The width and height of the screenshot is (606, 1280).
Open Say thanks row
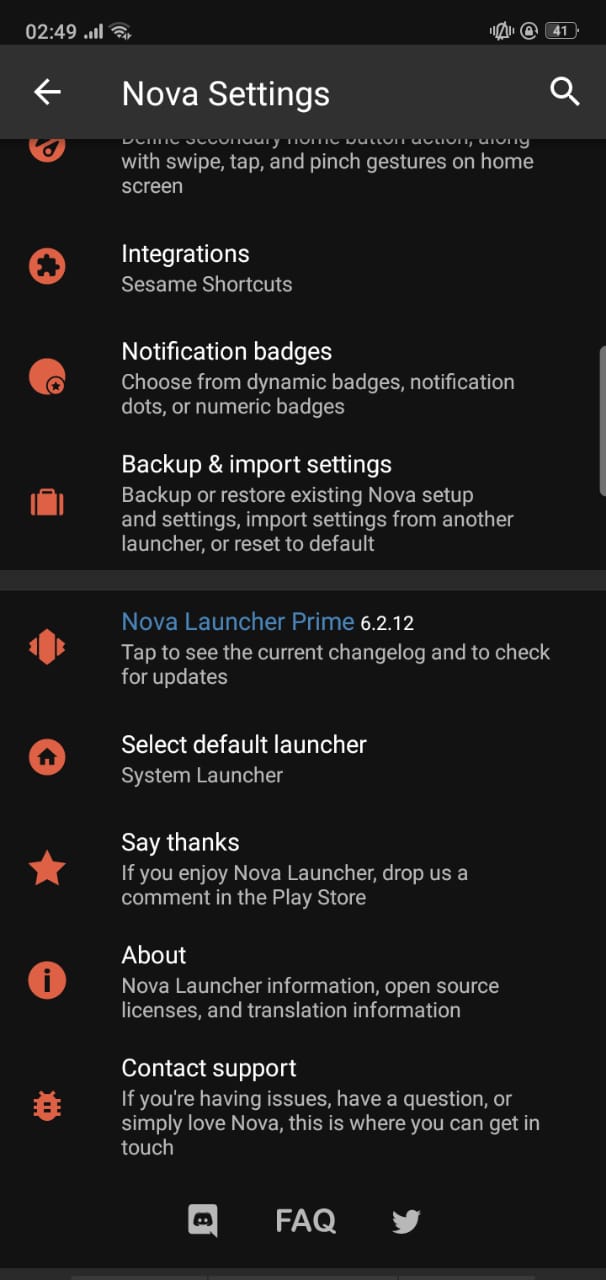point(303,868)
